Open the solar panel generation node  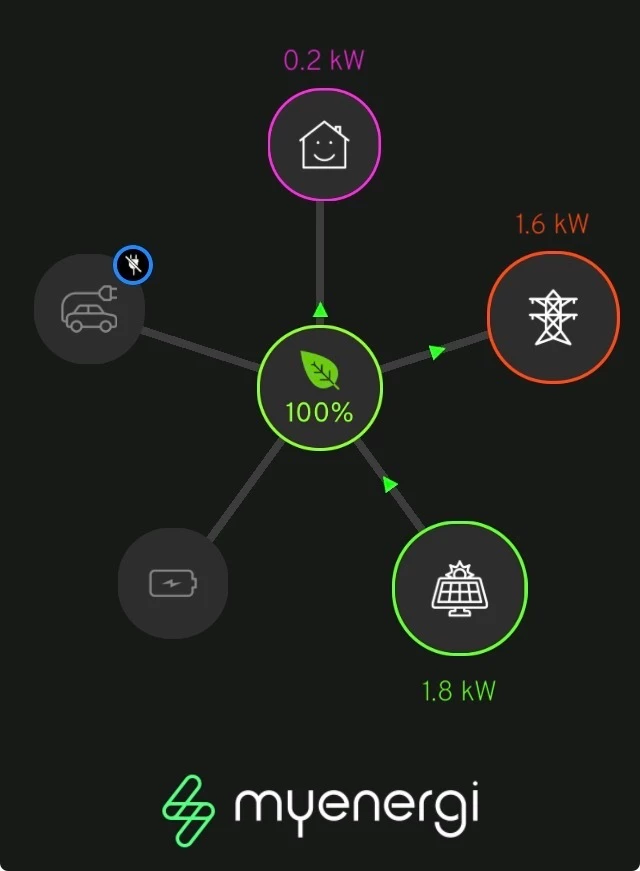tap(460, 588)
